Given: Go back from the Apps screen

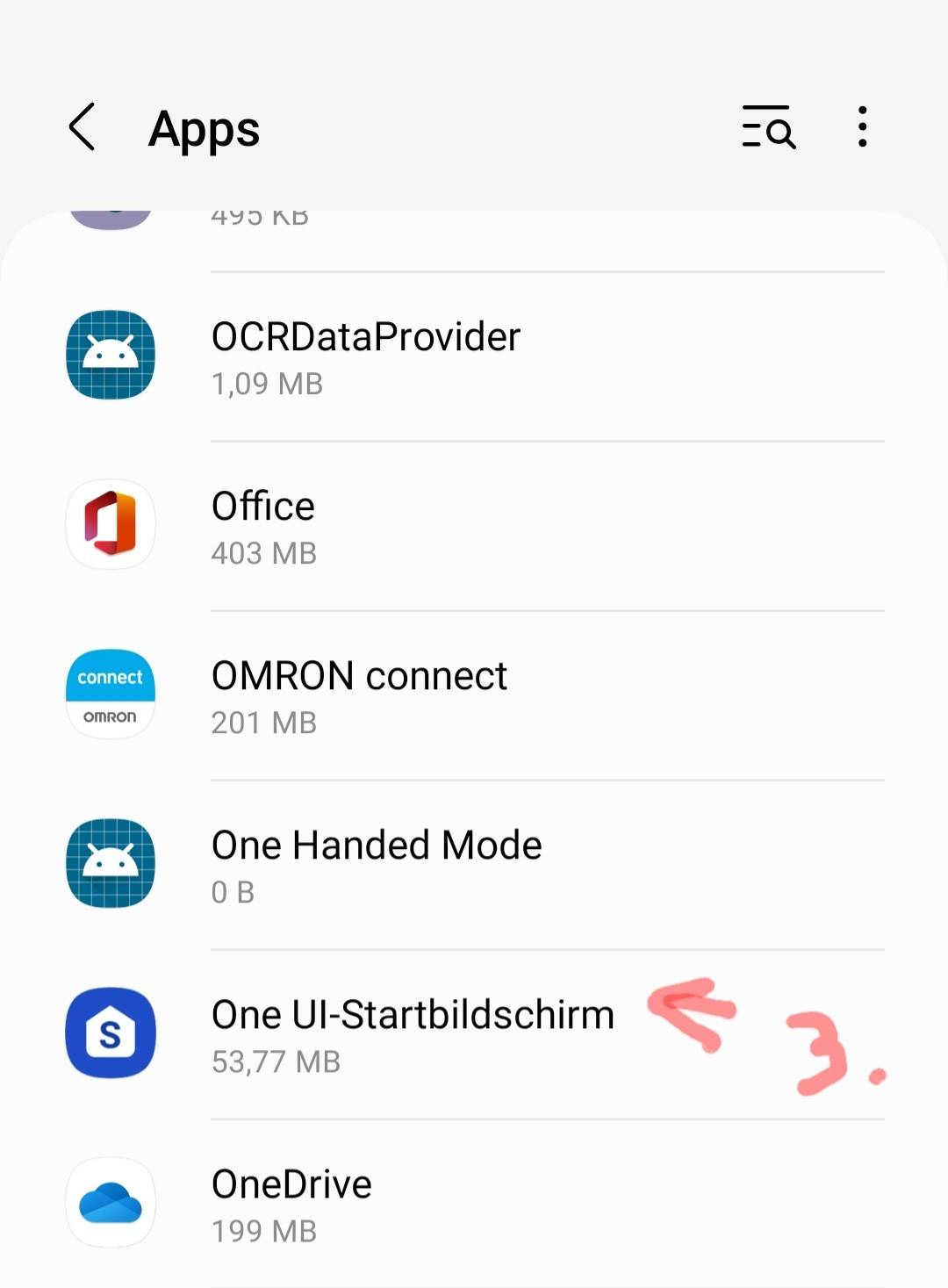Looking at the screenshot, I should click(83, 127).
